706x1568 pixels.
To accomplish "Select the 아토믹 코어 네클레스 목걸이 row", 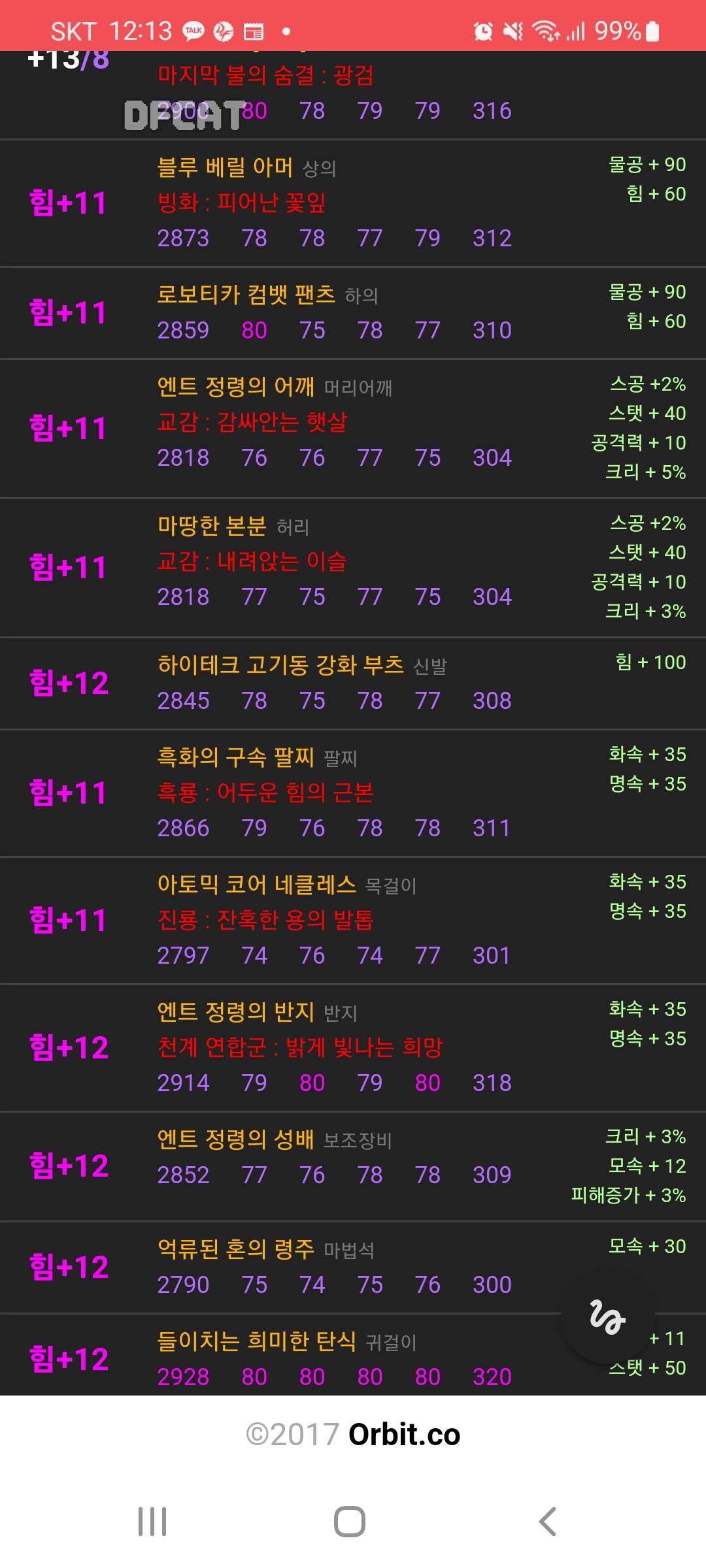I will 353,921.
